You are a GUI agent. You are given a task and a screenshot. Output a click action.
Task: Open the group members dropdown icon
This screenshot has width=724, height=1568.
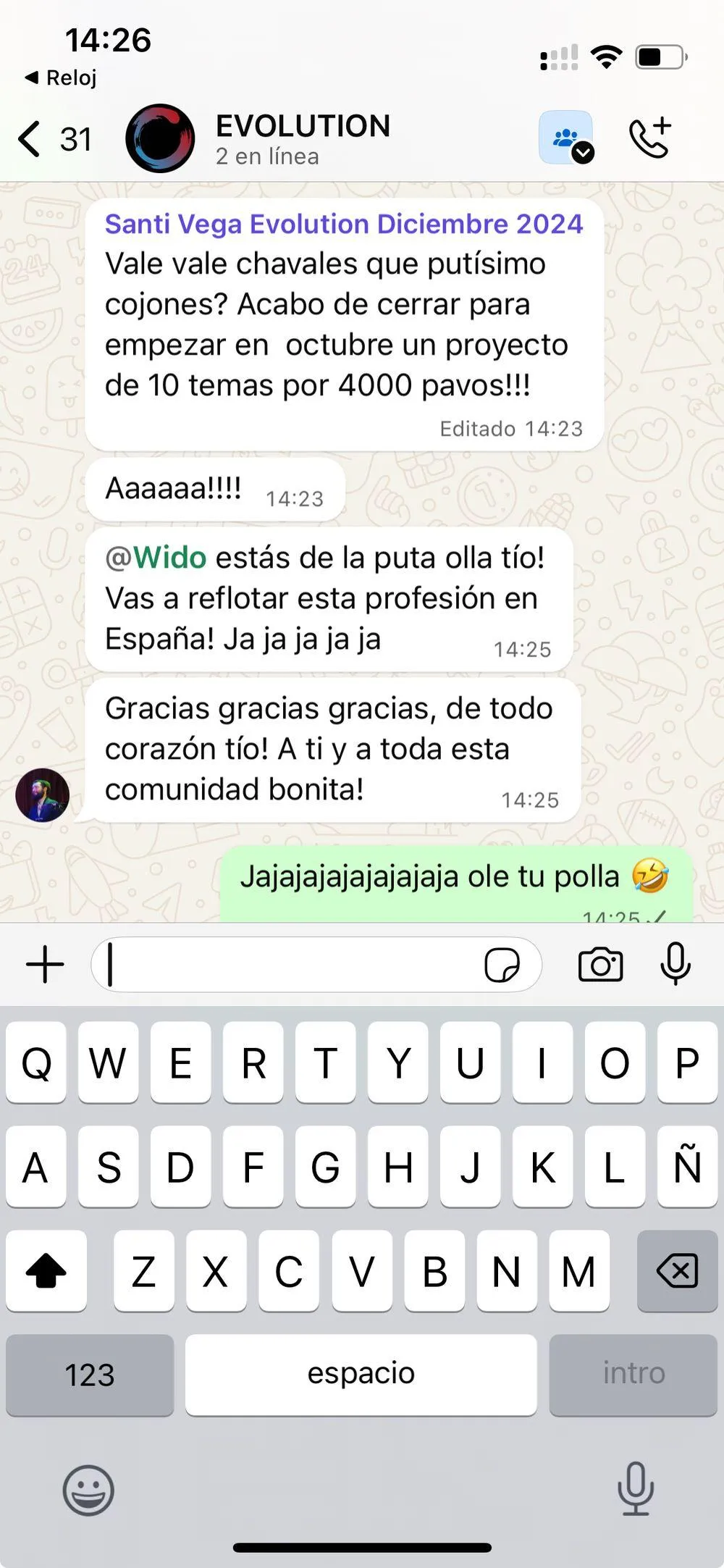pyautogui.click(x=567, y=138)
